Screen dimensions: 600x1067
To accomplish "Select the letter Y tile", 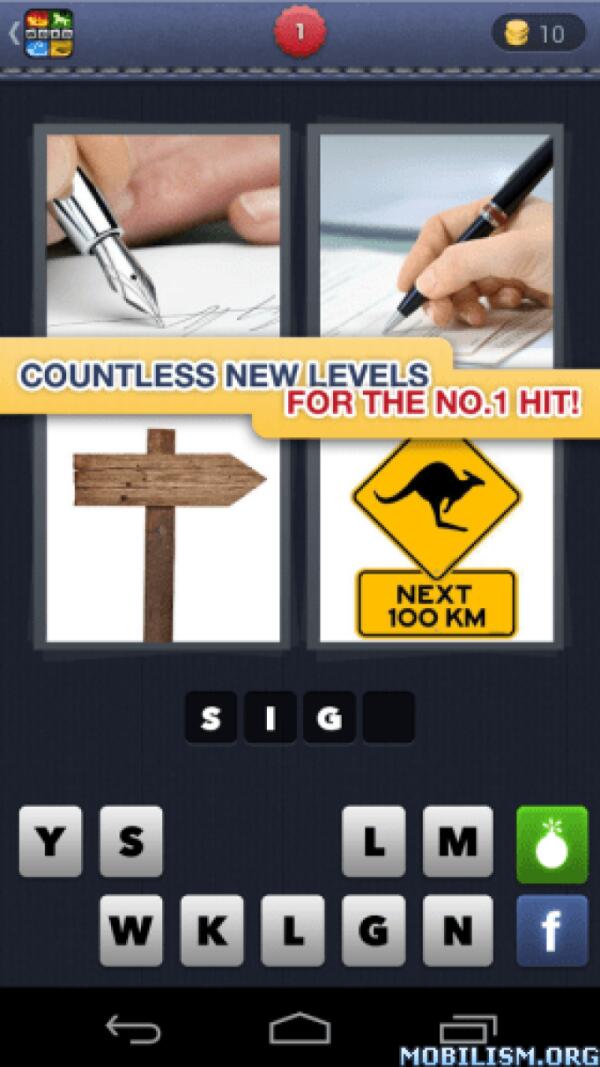I will [x=50, y=842].
